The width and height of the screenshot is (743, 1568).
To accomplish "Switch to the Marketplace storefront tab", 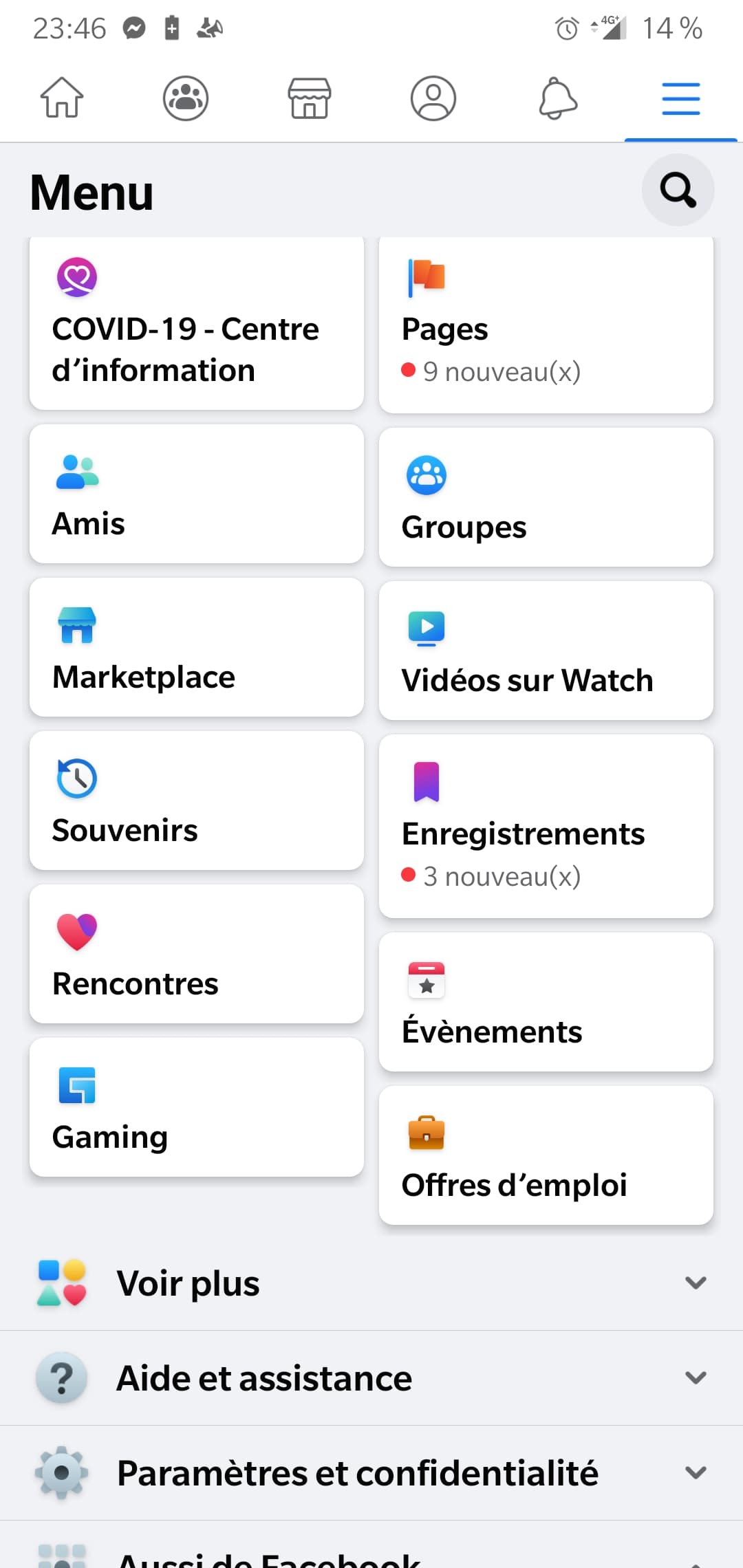I will 310,98.
